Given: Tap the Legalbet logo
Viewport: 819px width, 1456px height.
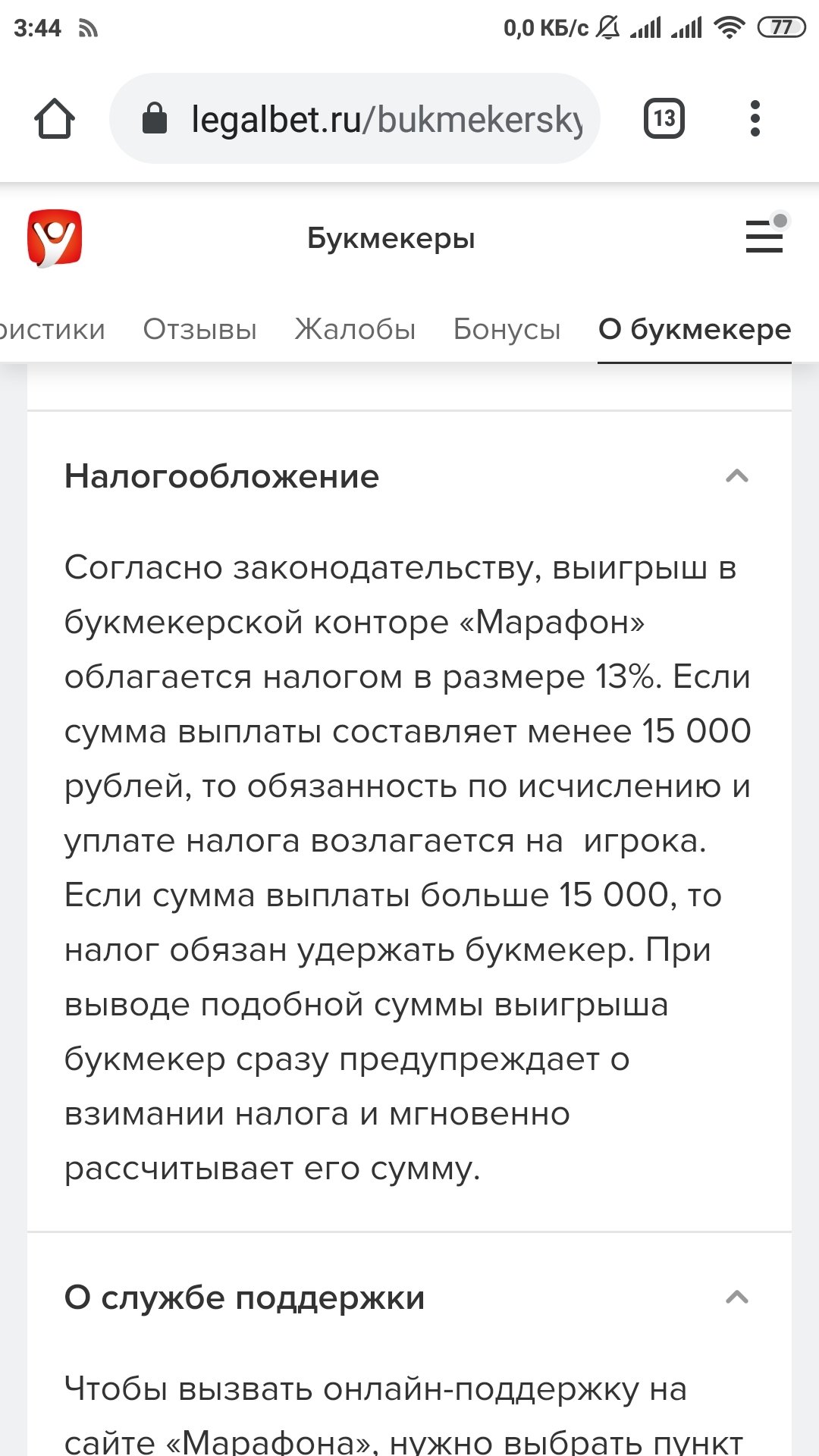Looking at the screenshot, I should [x=55, y=239].
